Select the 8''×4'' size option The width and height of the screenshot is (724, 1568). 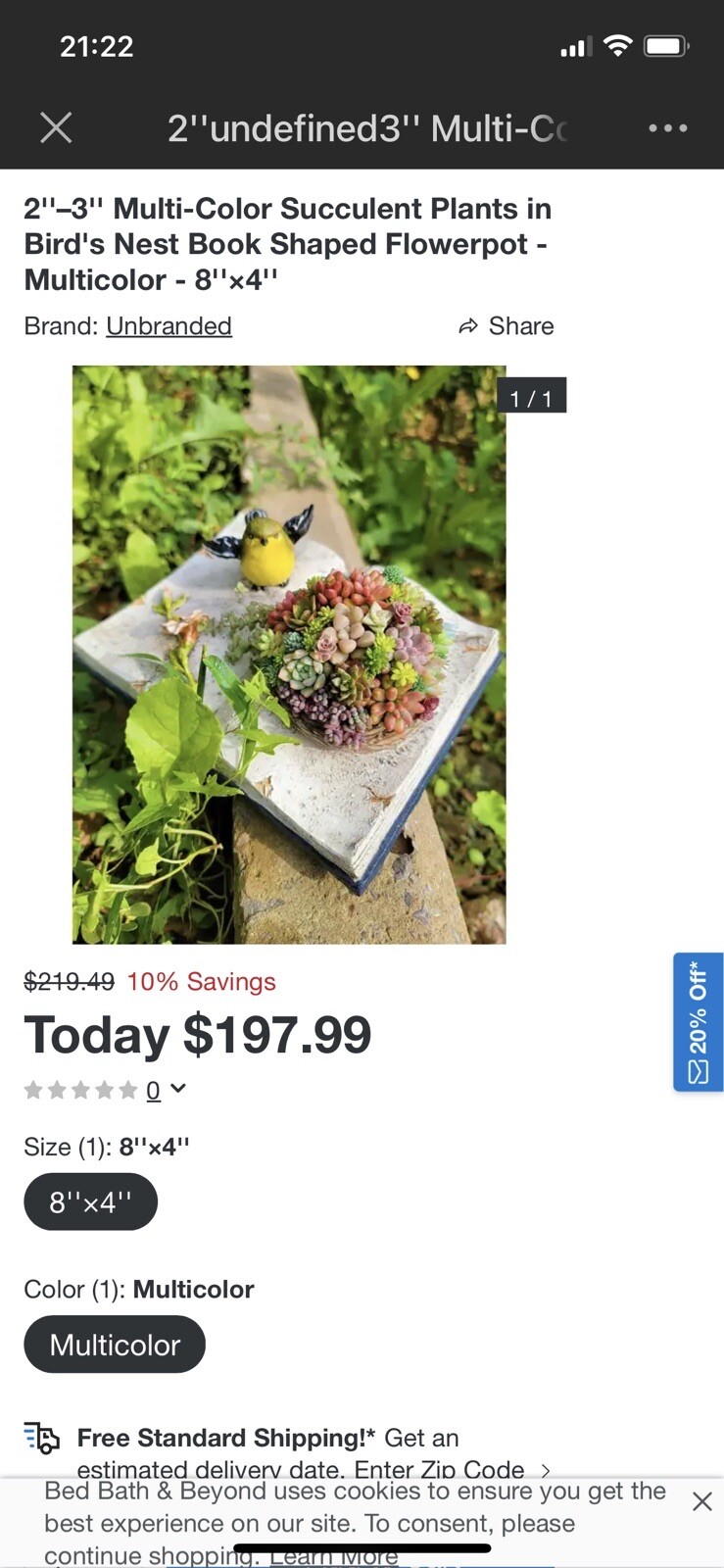(x=90, y=1201)
